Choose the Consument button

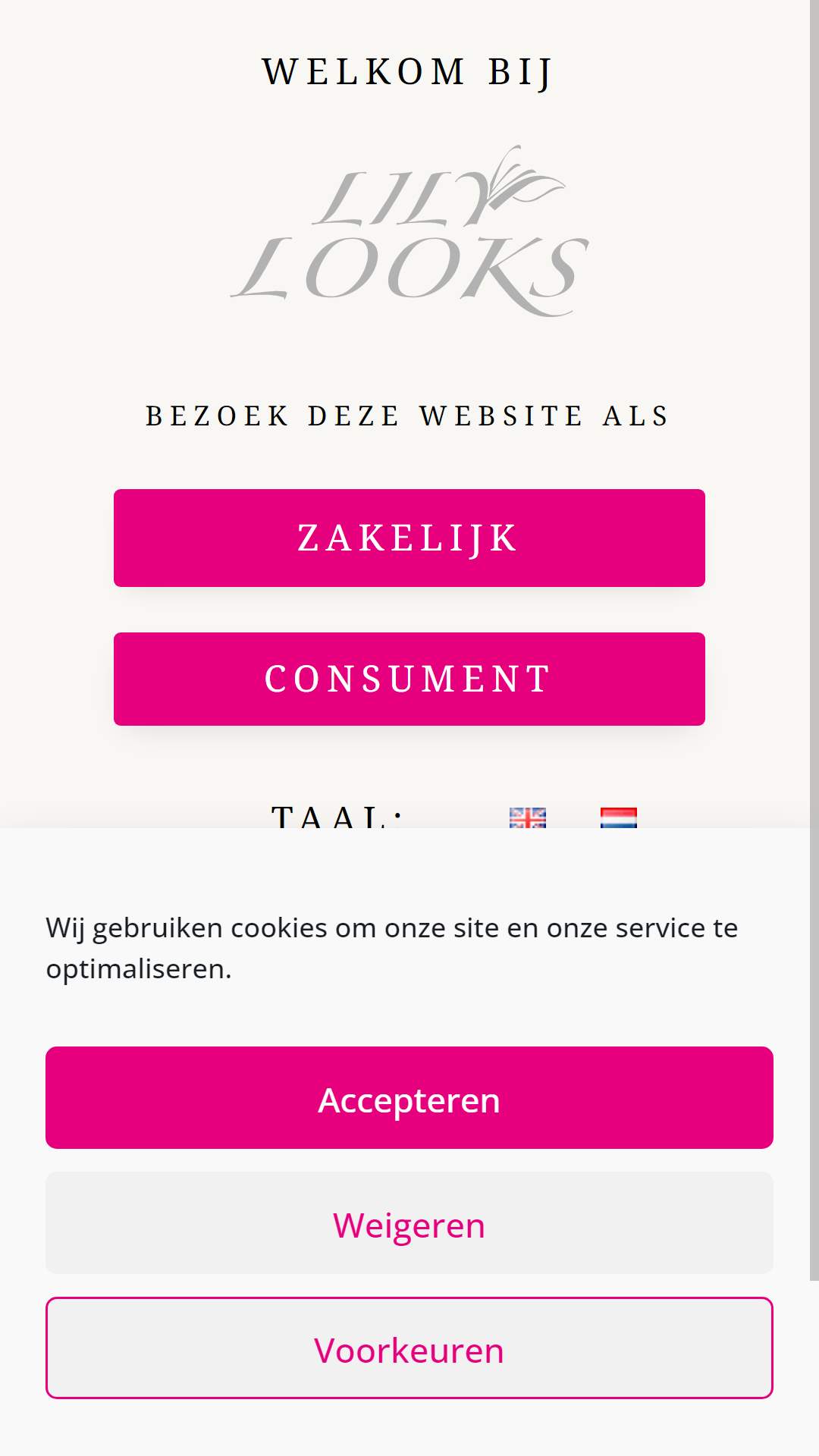click(x=409, y=679)
